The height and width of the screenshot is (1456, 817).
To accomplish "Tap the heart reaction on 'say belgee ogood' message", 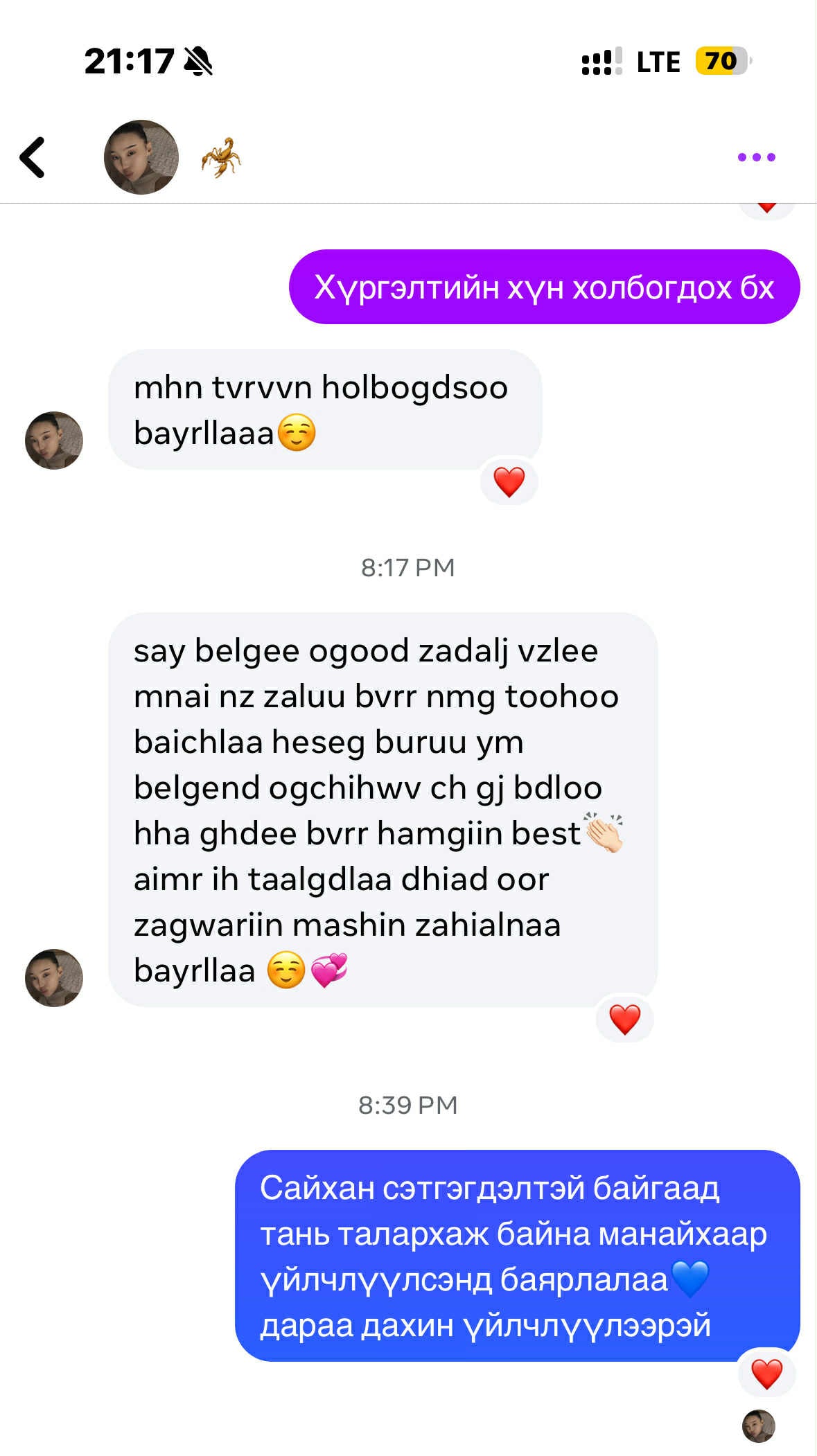I will (x=624, y=1019).
